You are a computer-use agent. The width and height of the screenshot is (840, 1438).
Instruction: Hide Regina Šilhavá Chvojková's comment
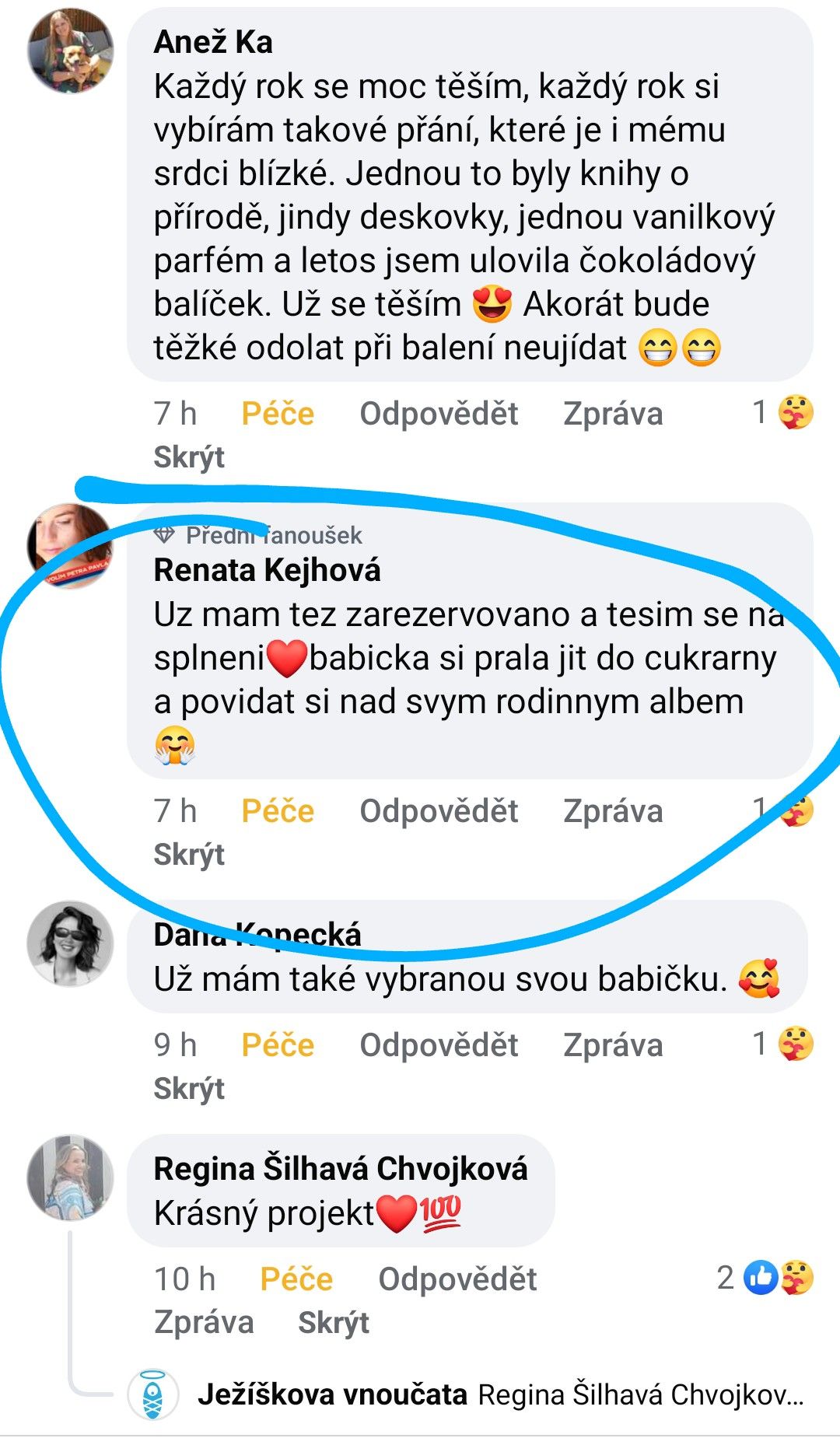(x=333, y=1323)
